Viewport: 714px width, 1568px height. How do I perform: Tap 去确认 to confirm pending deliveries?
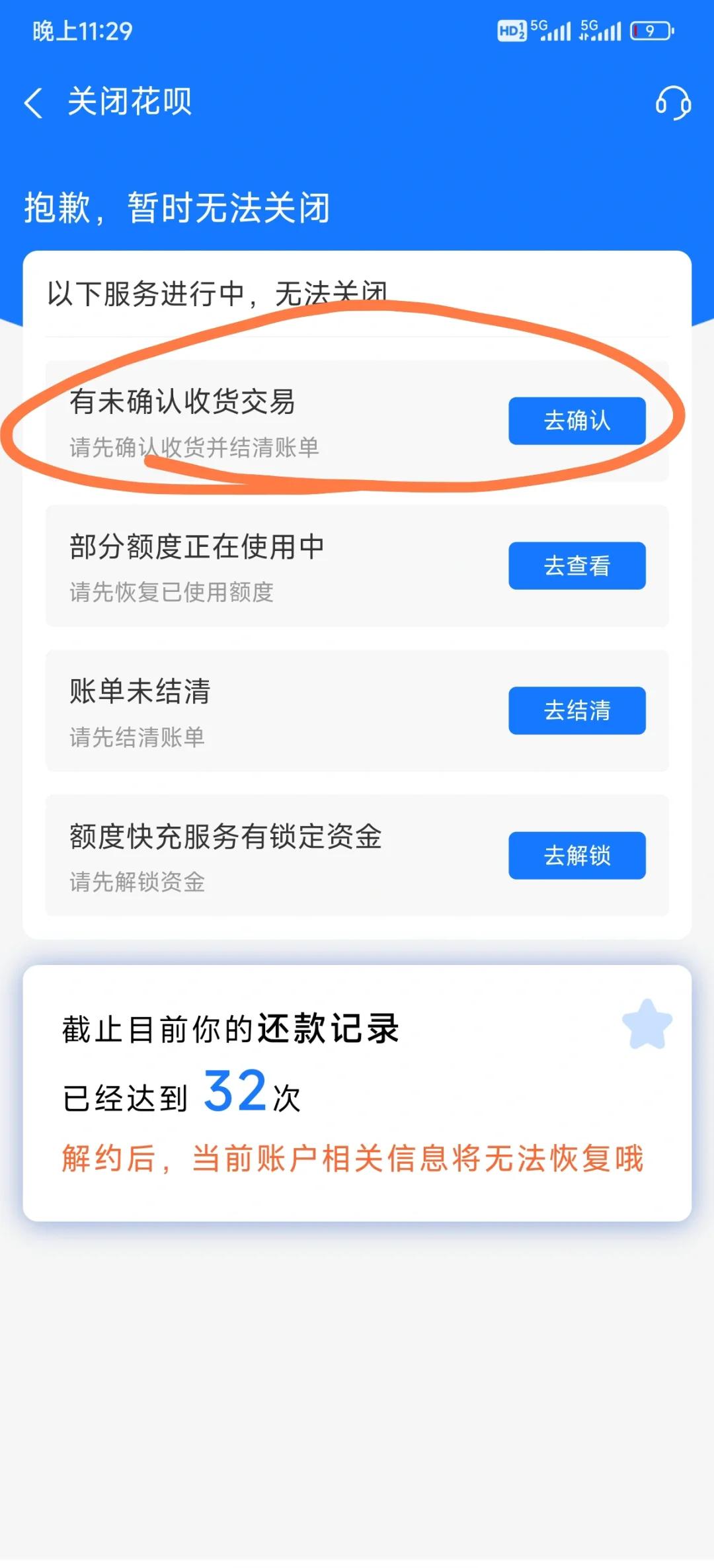click(x=576, y=422)
